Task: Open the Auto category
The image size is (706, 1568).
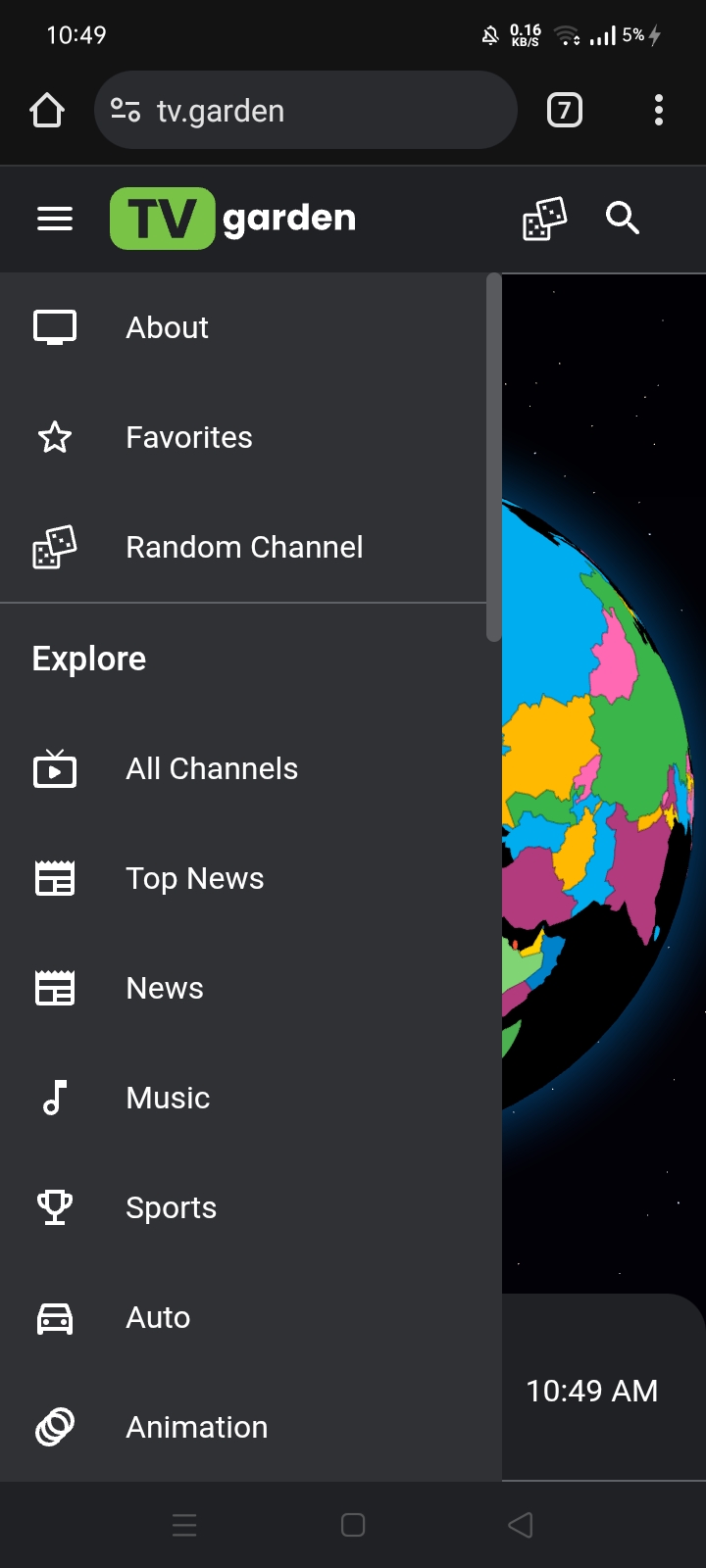Action: (x=158, y=1318)
